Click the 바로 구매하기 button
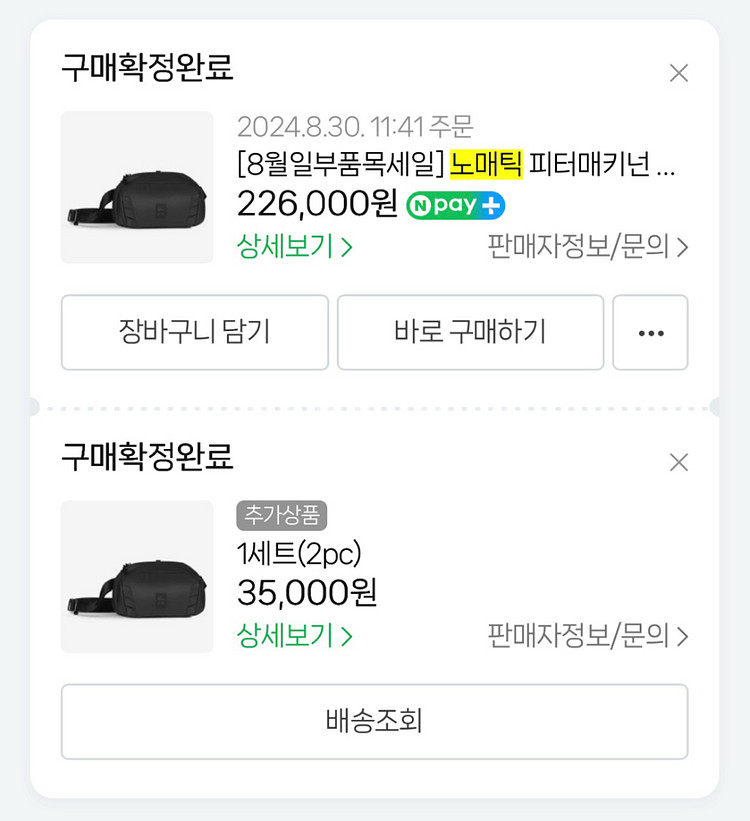This screenshot has width=750, height=821. (471, 333)
